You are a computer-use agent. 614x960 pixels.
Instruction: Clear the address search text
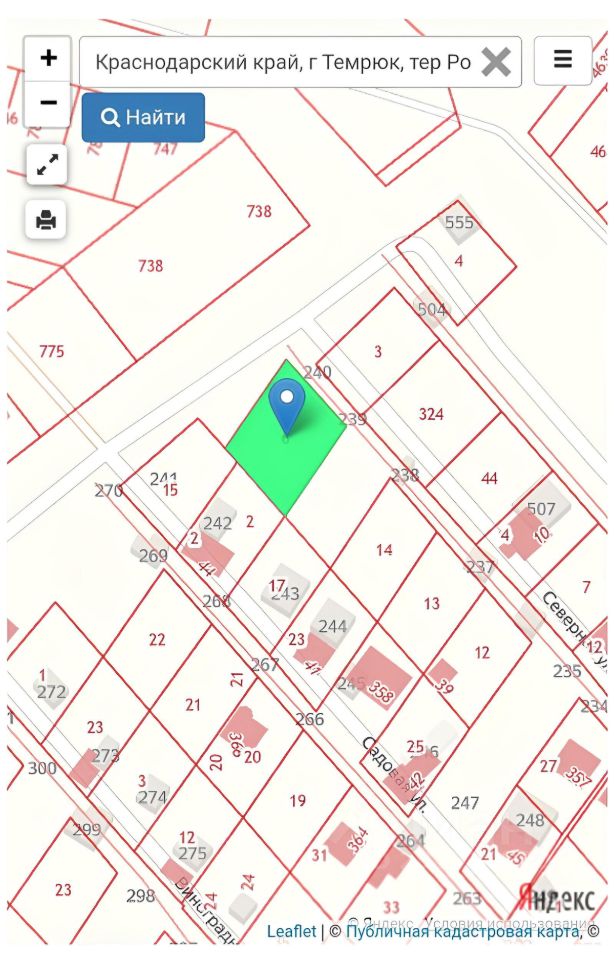[496, 62]
